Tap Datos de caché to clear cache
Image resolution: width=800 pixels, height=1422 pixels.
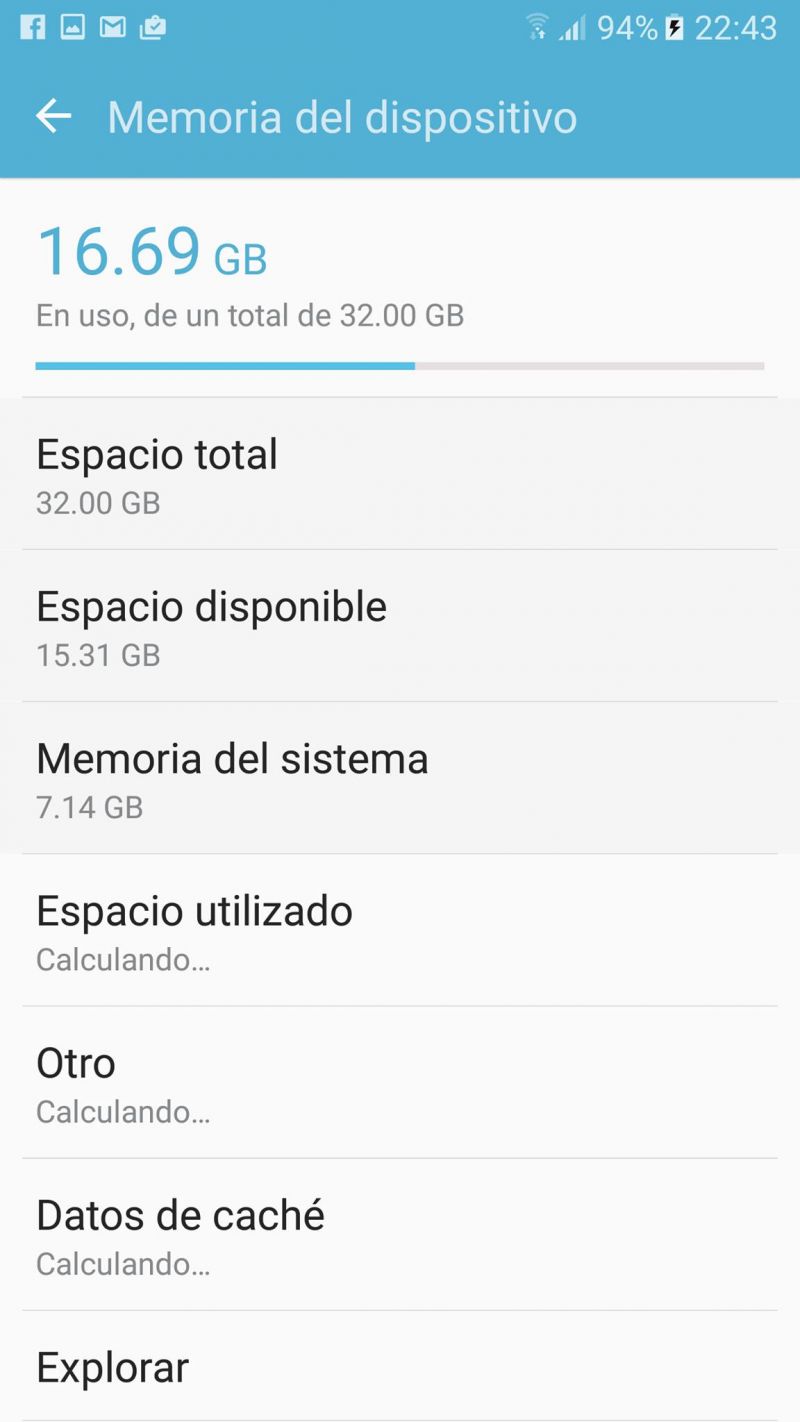[x=400, y=1235]
